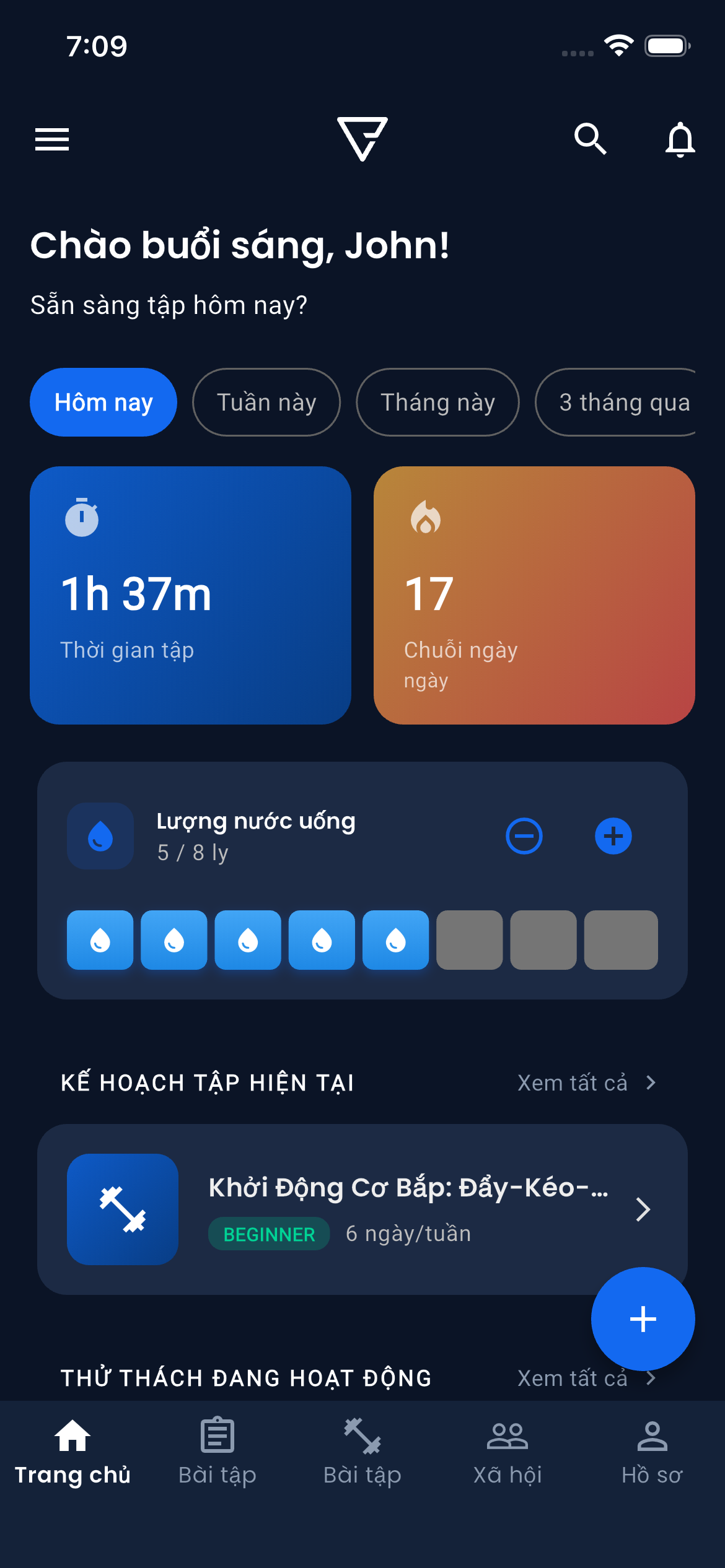Select the Tháng này time filter
This screenshot has width=725, height=1568.
pyautogui.click(x=437, y=402)
